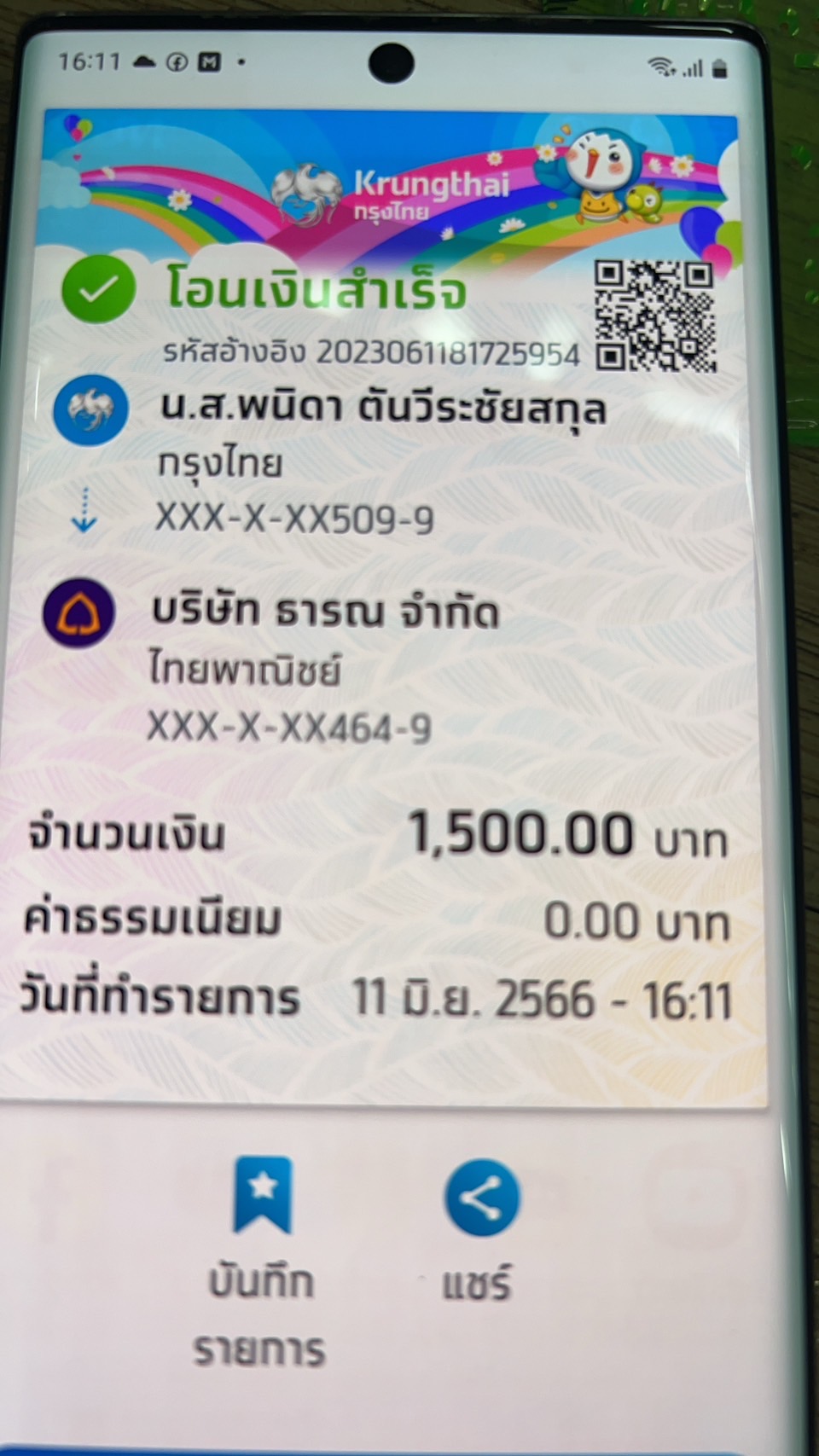Save this transfer as a favorite (บันทึกรายการ)
Screen dimensions: 819x1456
click(x=263, y=1195)
